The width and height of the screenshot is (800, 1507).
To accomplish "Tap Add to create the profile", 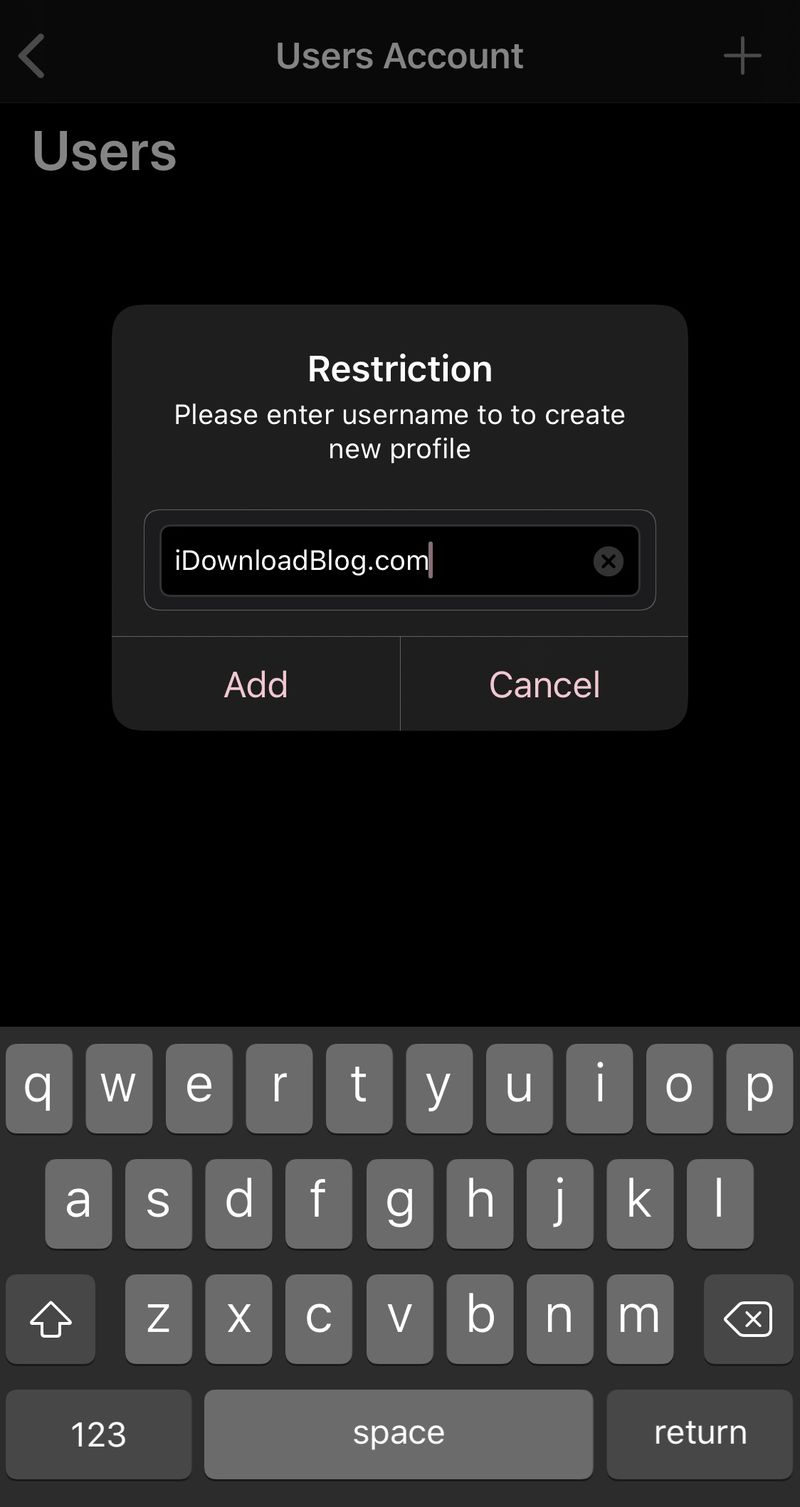I will 256,684.
